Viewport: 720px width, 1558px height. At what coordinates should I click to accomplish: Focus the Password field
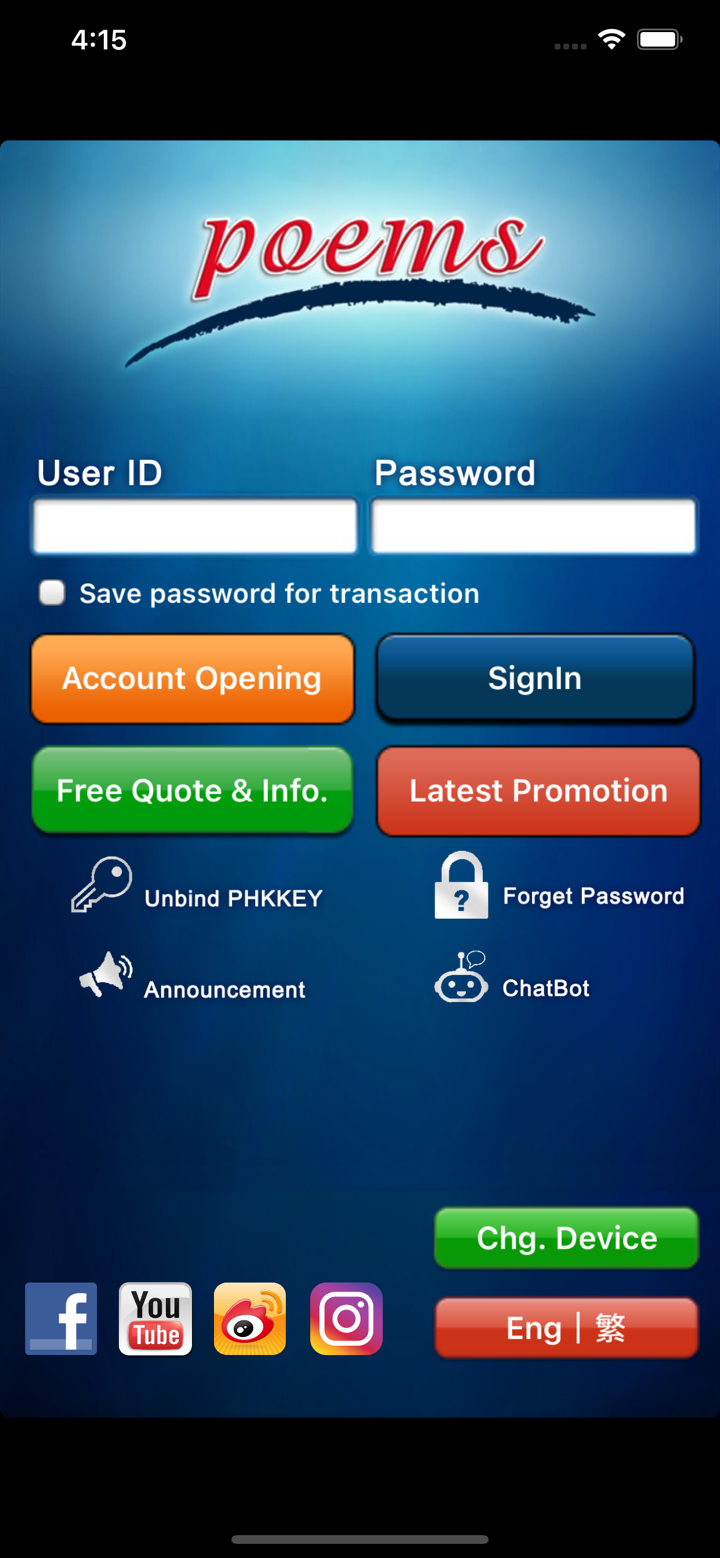click(x=533, y=526)
